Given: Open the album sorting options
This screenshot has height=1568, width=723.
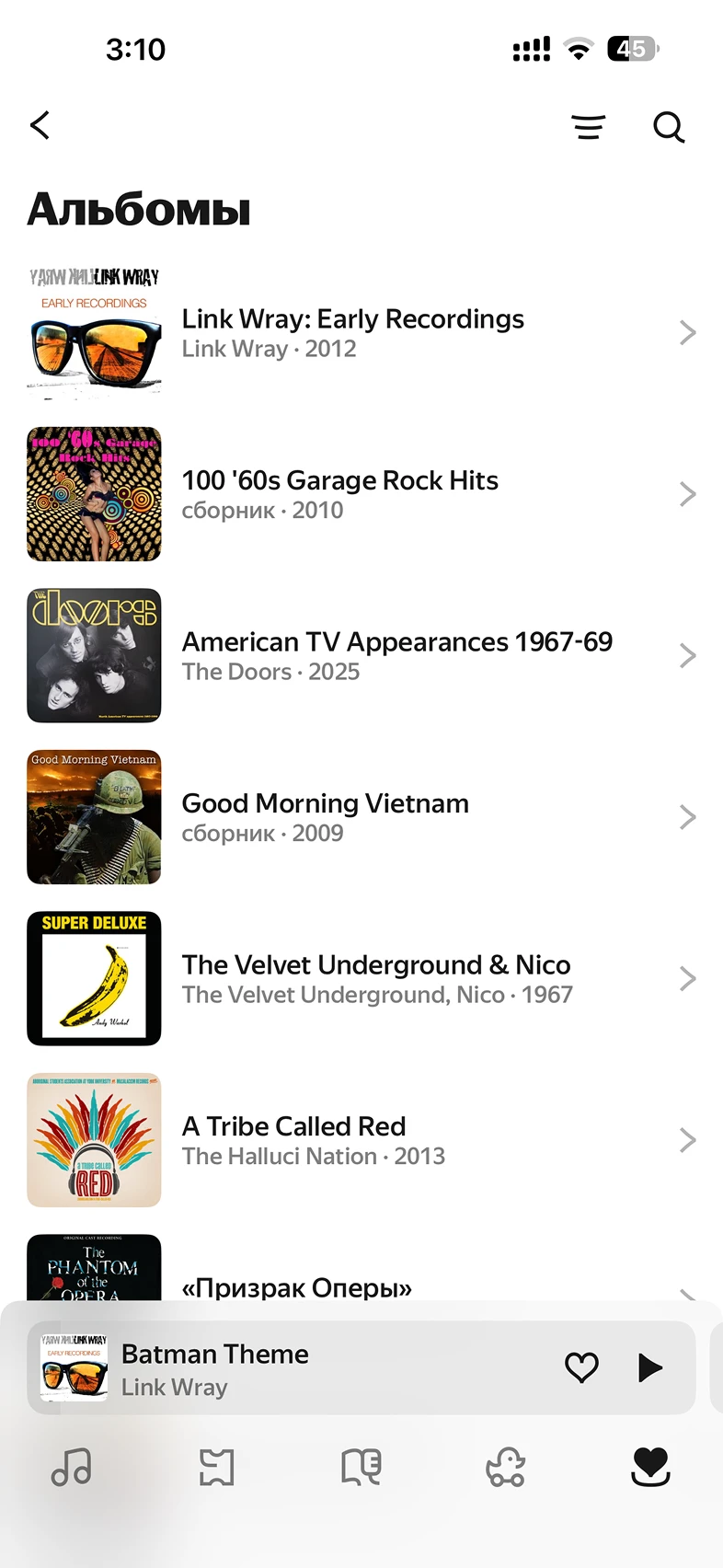Looking at the screenshot, I should click(x=588, y=127).
